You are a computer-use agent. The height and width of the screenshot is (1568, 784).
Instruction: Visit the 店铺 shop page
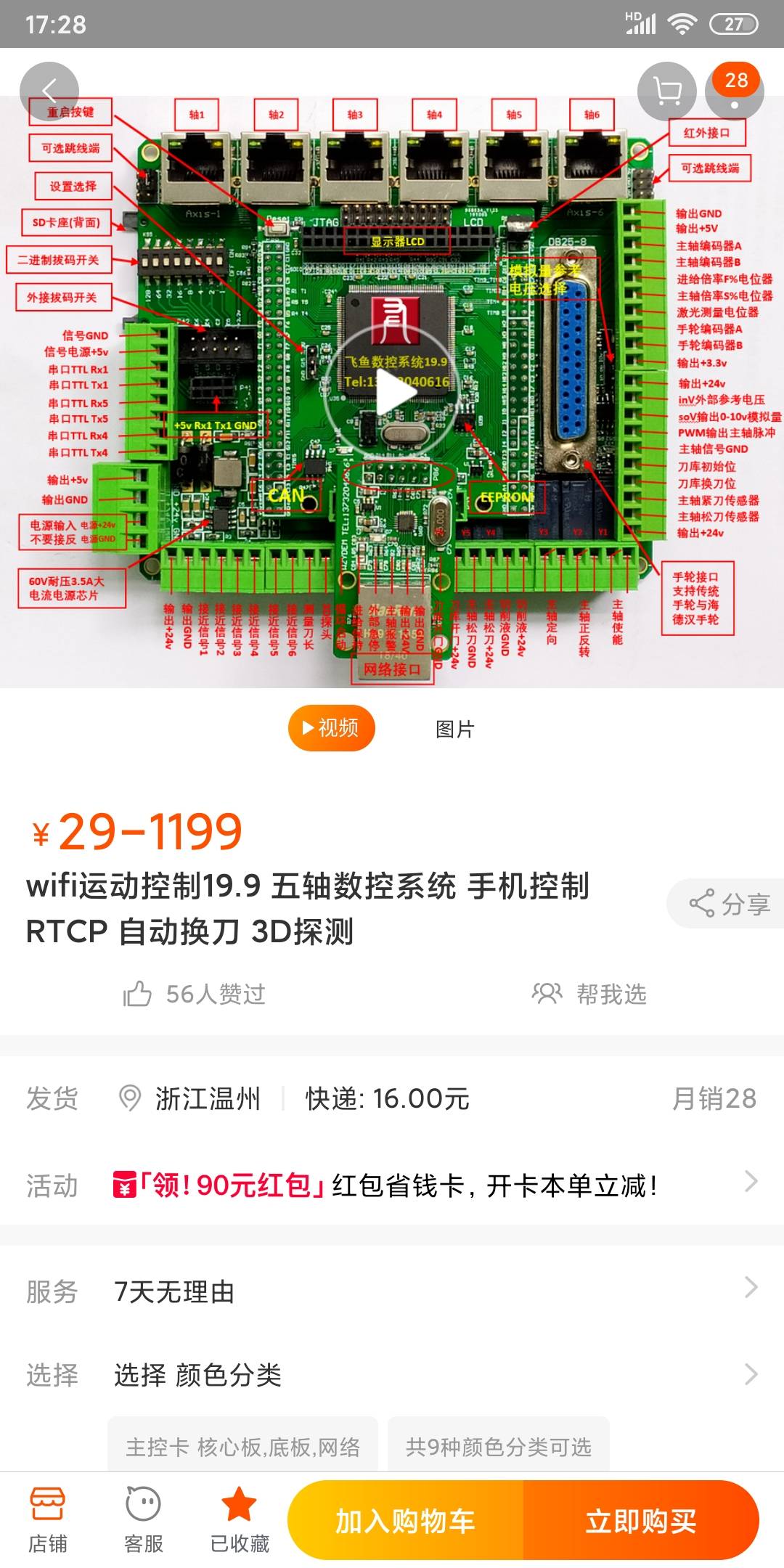48,1520
